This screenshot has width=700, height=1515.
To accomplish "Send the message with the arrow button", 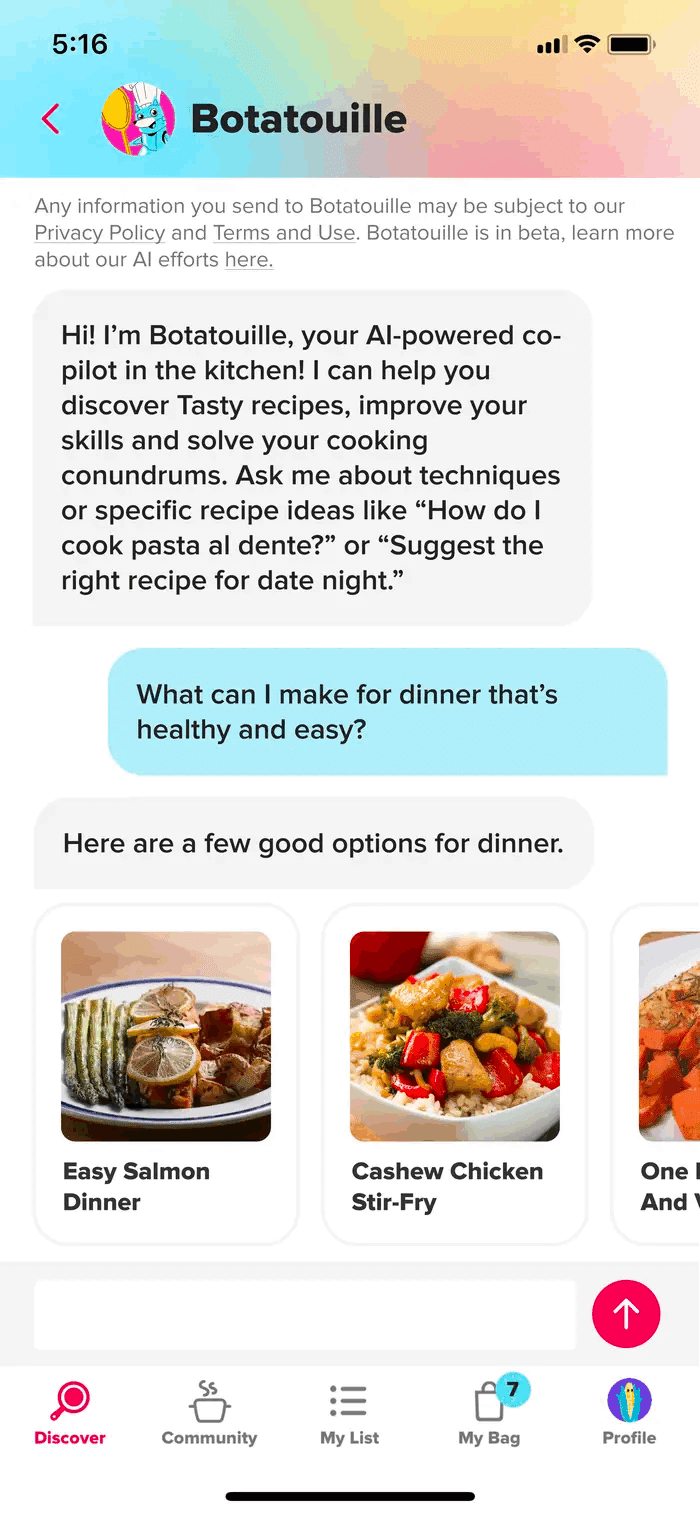I will click(x=626, y=1314).
